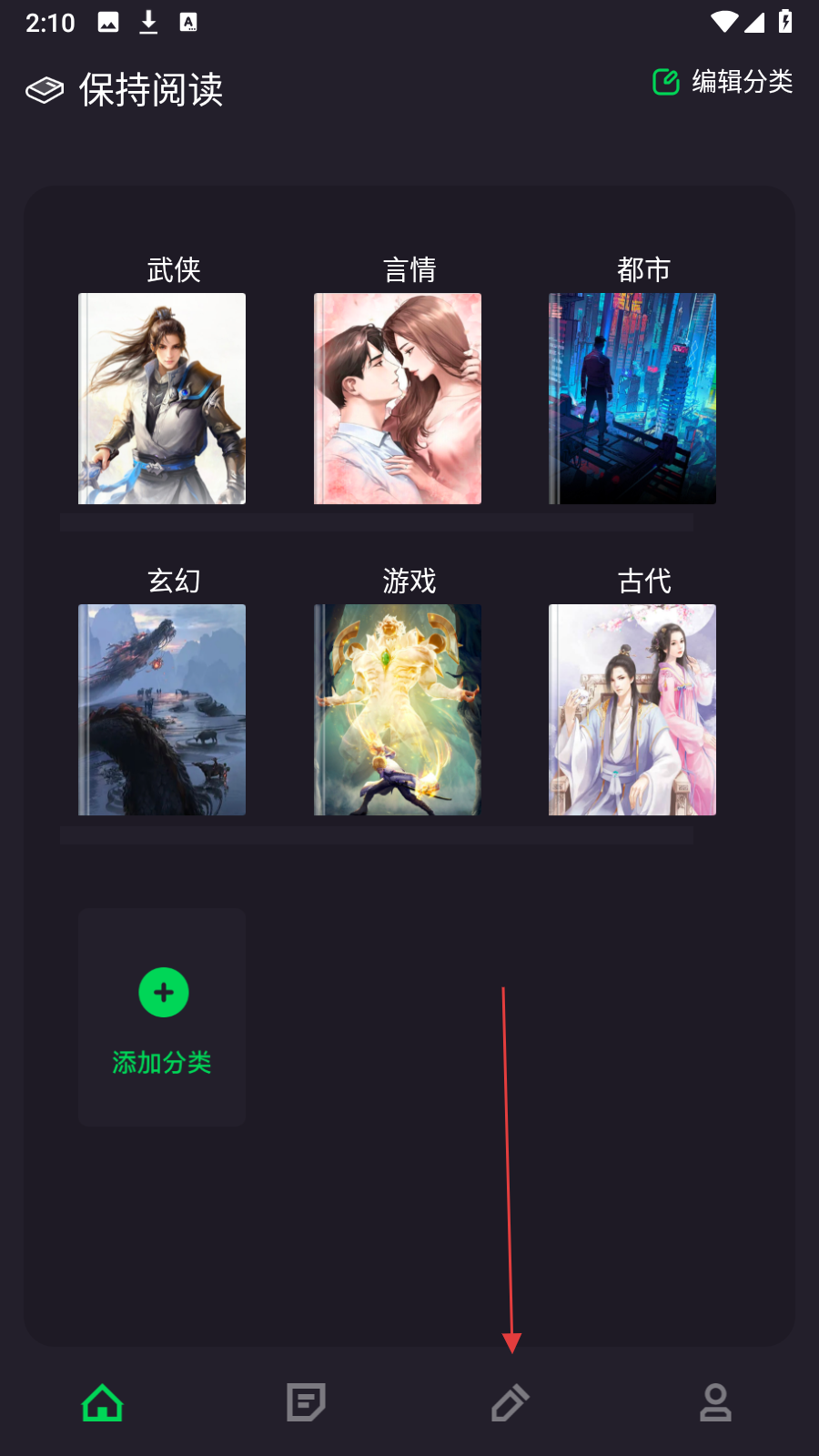Open the 游戏 category cover
The height and width of the screenshot is (1456, 819).
(x=398, y=709)
